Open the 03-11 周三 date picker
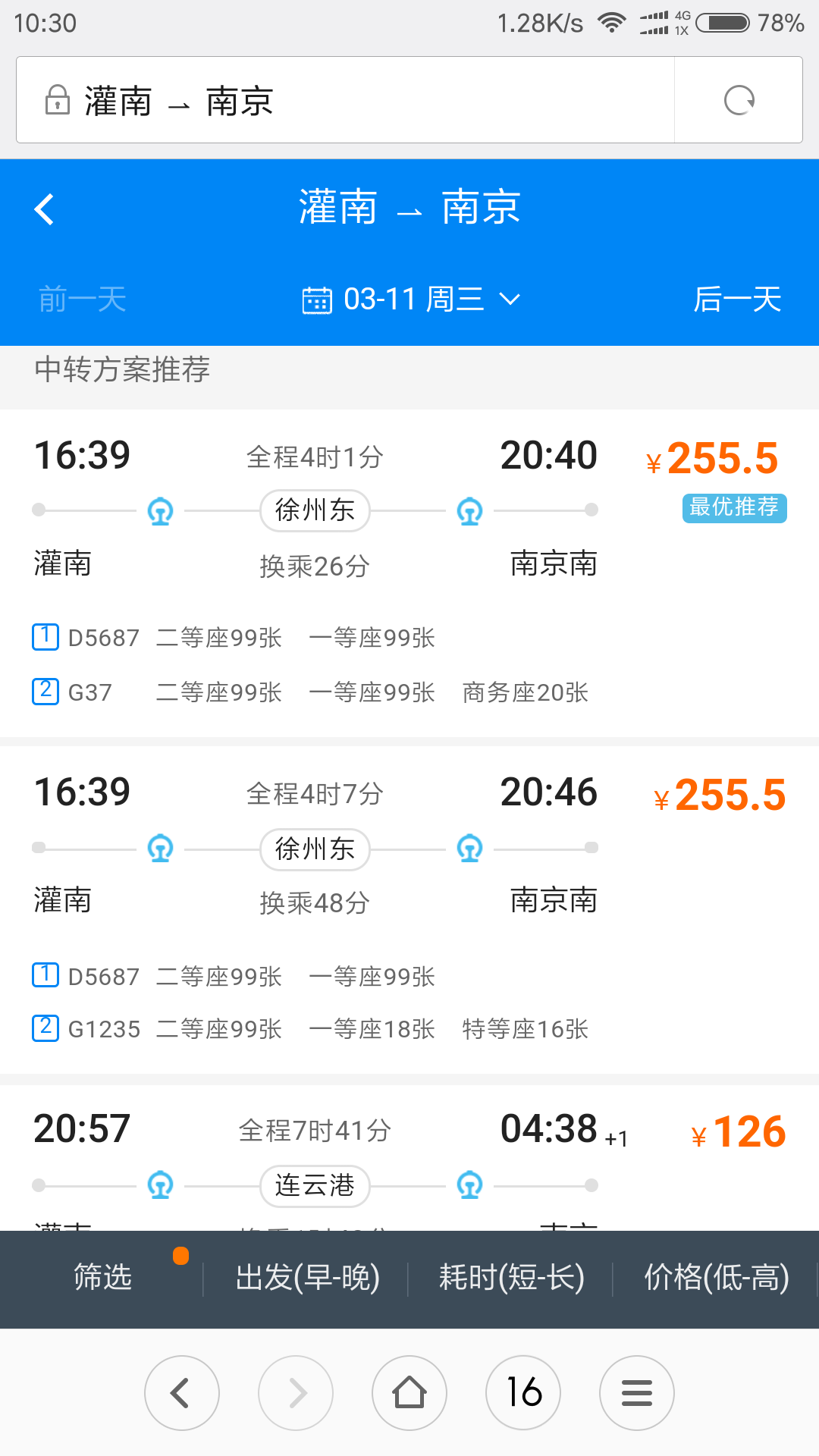The image size is (819, 1456). click(411, 300)
